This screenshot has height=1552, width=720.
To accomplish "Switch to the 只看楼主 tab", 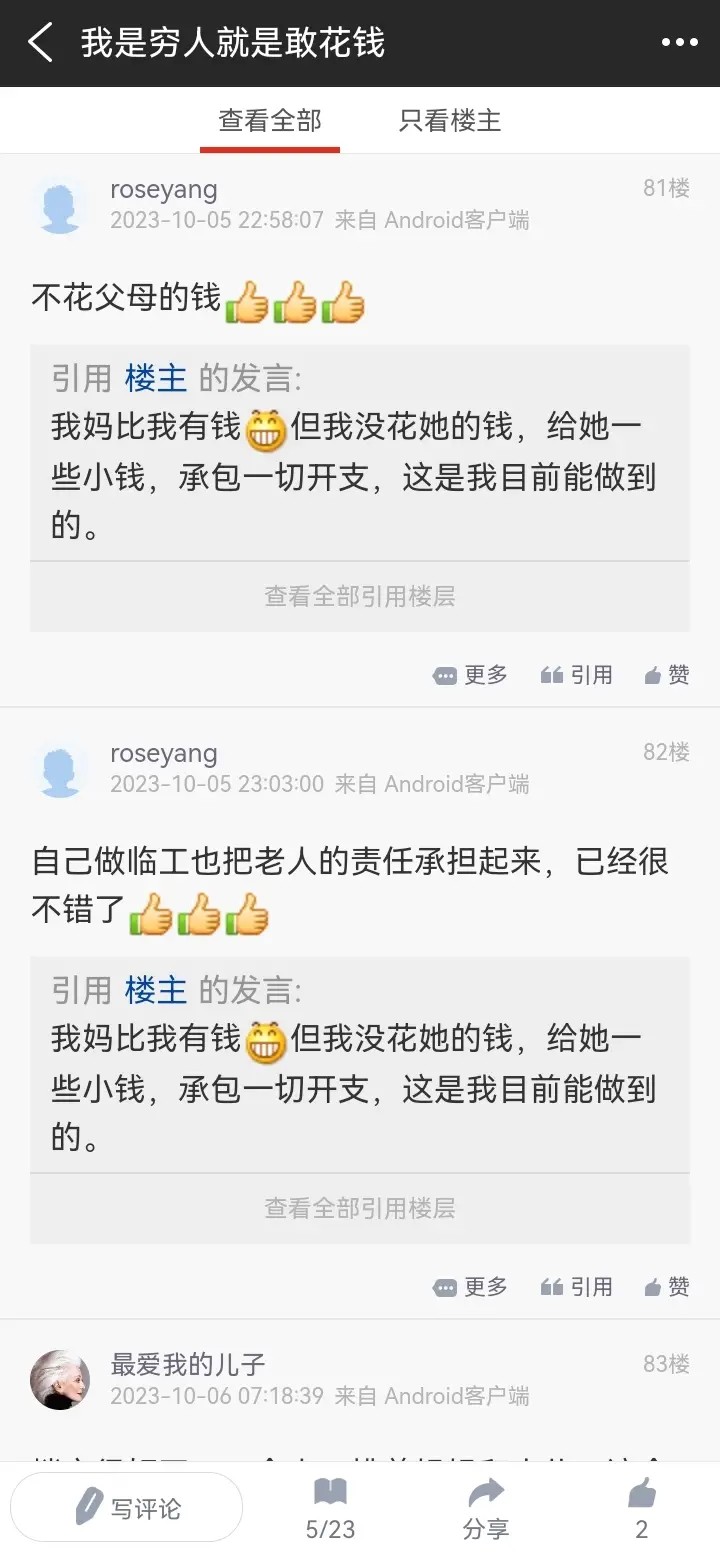I will (450, 121).
